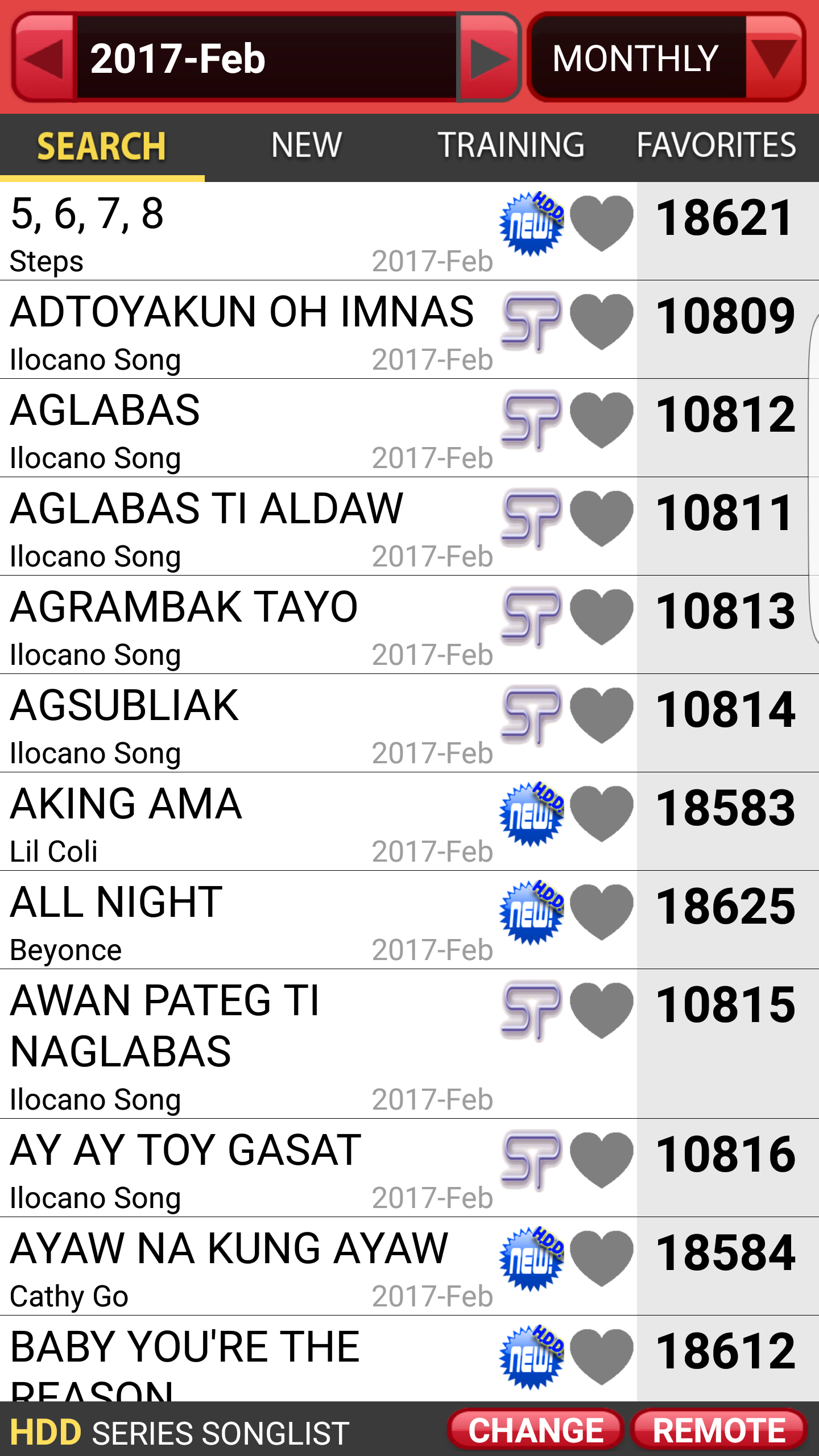Add AGLABAS to favorites

tap(601, 419)
